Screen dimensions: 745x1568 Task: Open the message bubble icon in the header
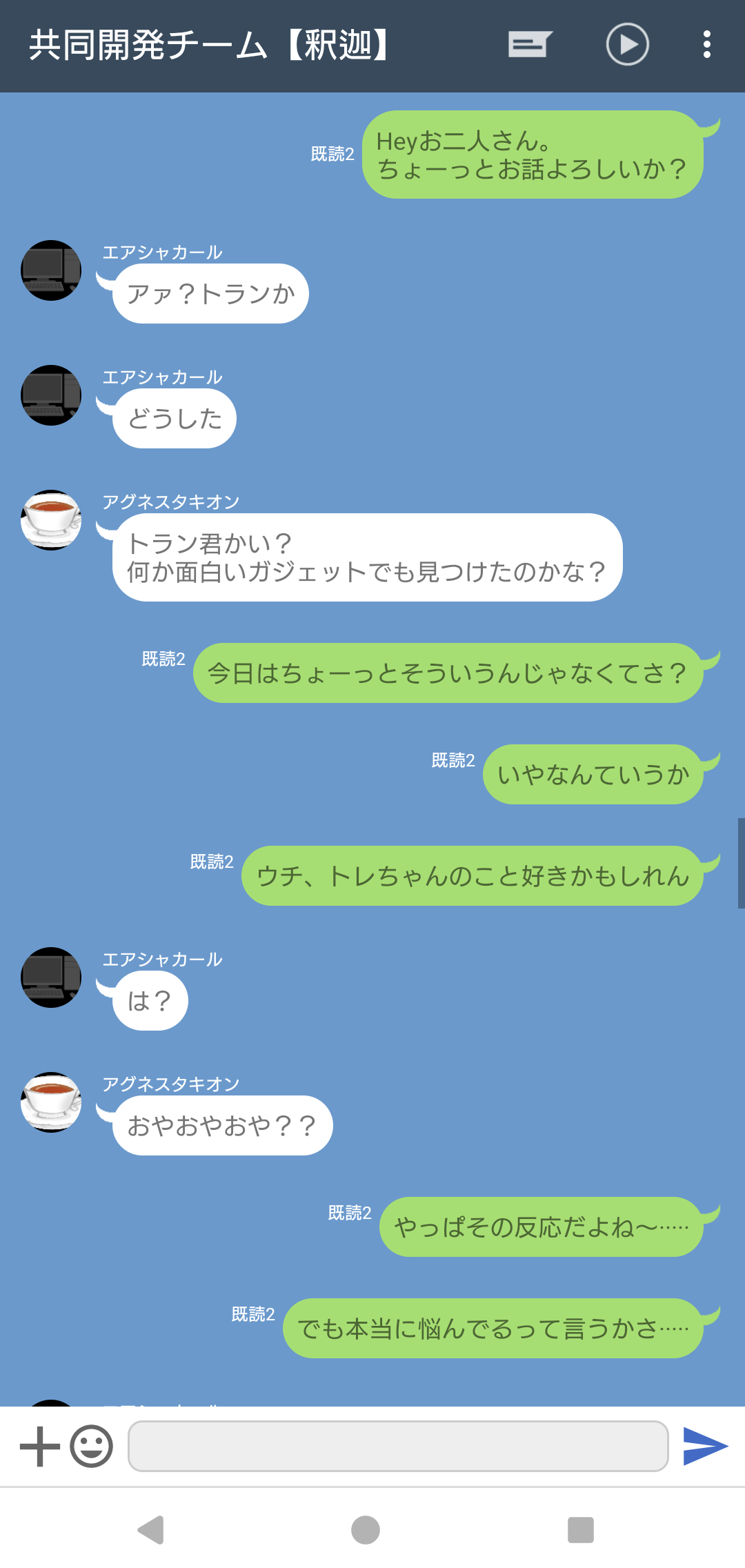pyautogui.click(x=530, y=45)
